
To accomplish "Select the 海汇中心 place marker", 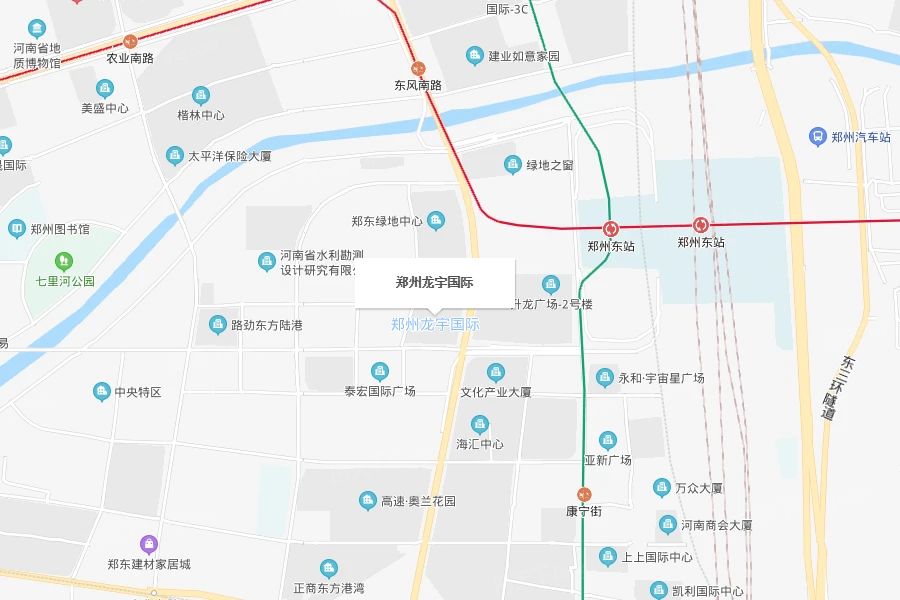I will pyautogui.click(x=479, y=424).
